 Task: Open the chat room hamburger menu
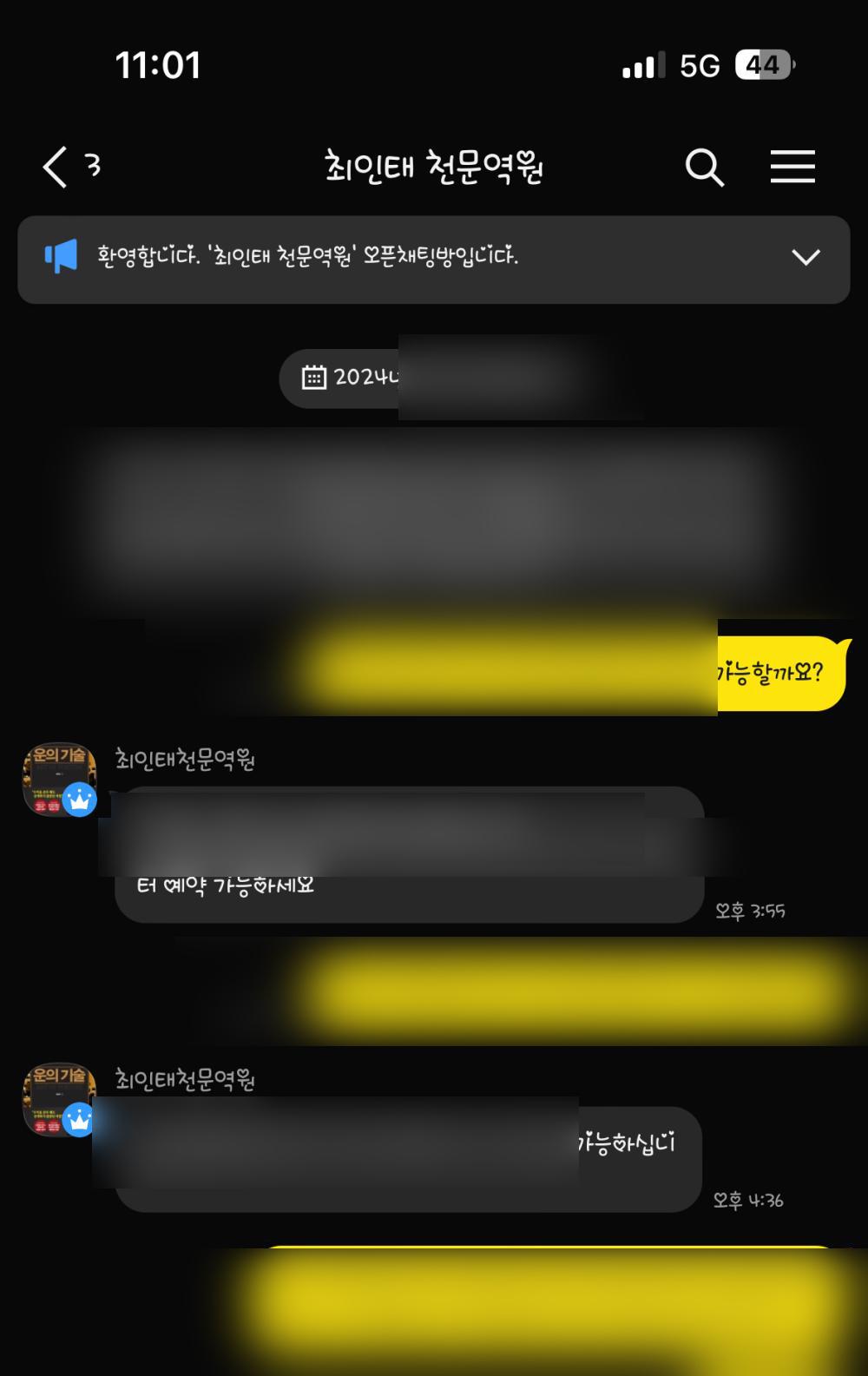tap(792, 166)
